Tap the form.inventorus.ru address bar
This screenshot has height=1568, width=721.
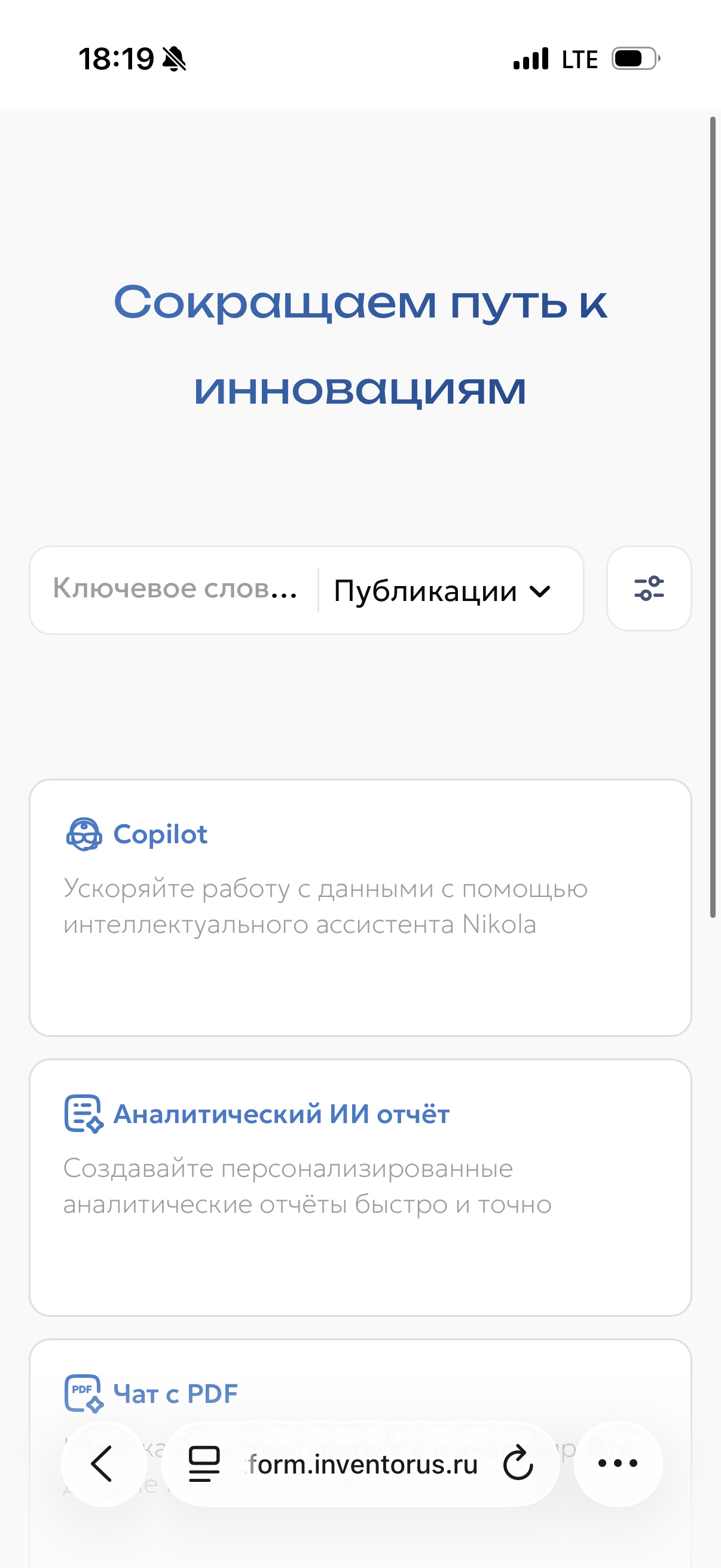[362, 1464]
